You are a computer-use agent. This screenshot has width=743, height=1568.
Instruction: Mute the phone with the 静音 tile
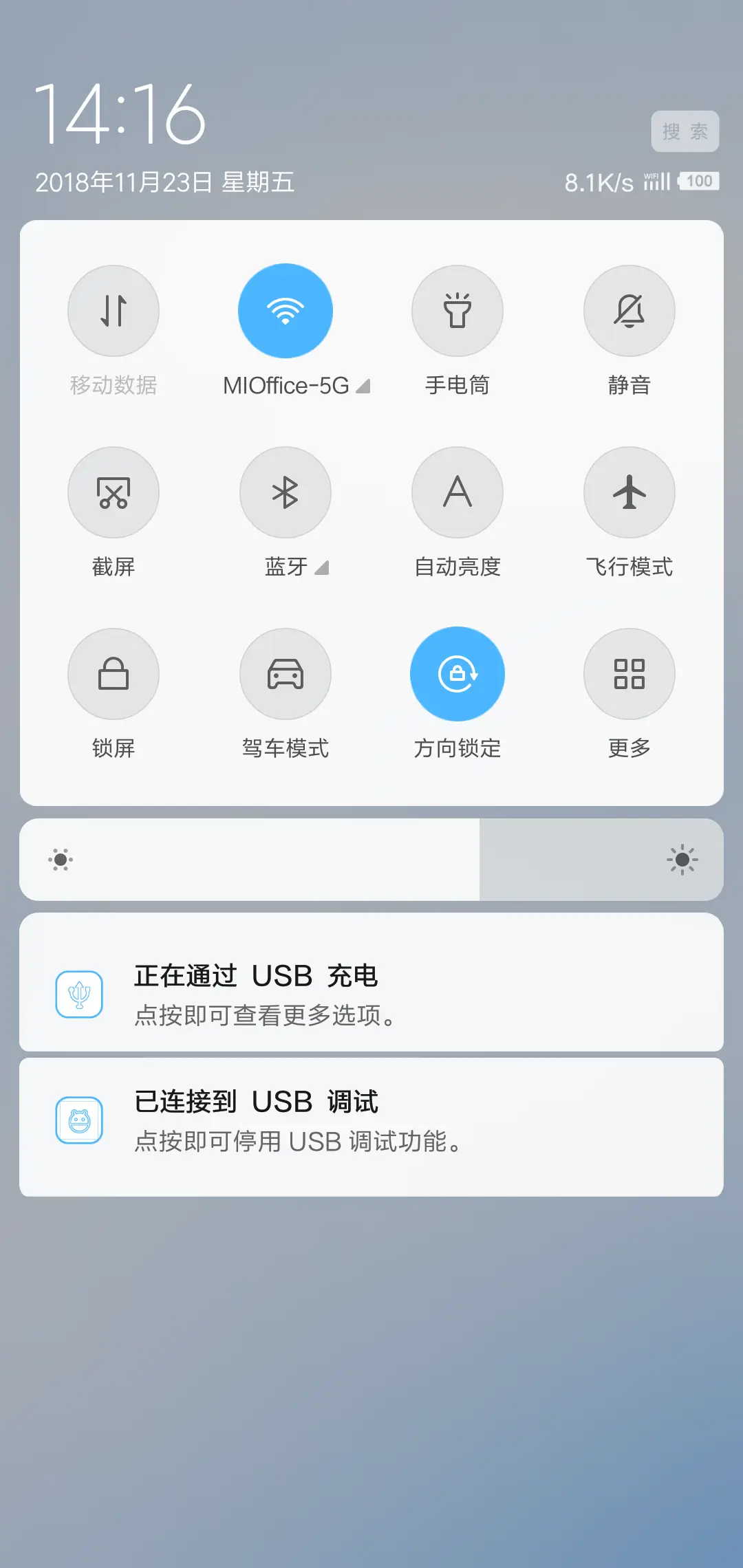pos(629,311)
